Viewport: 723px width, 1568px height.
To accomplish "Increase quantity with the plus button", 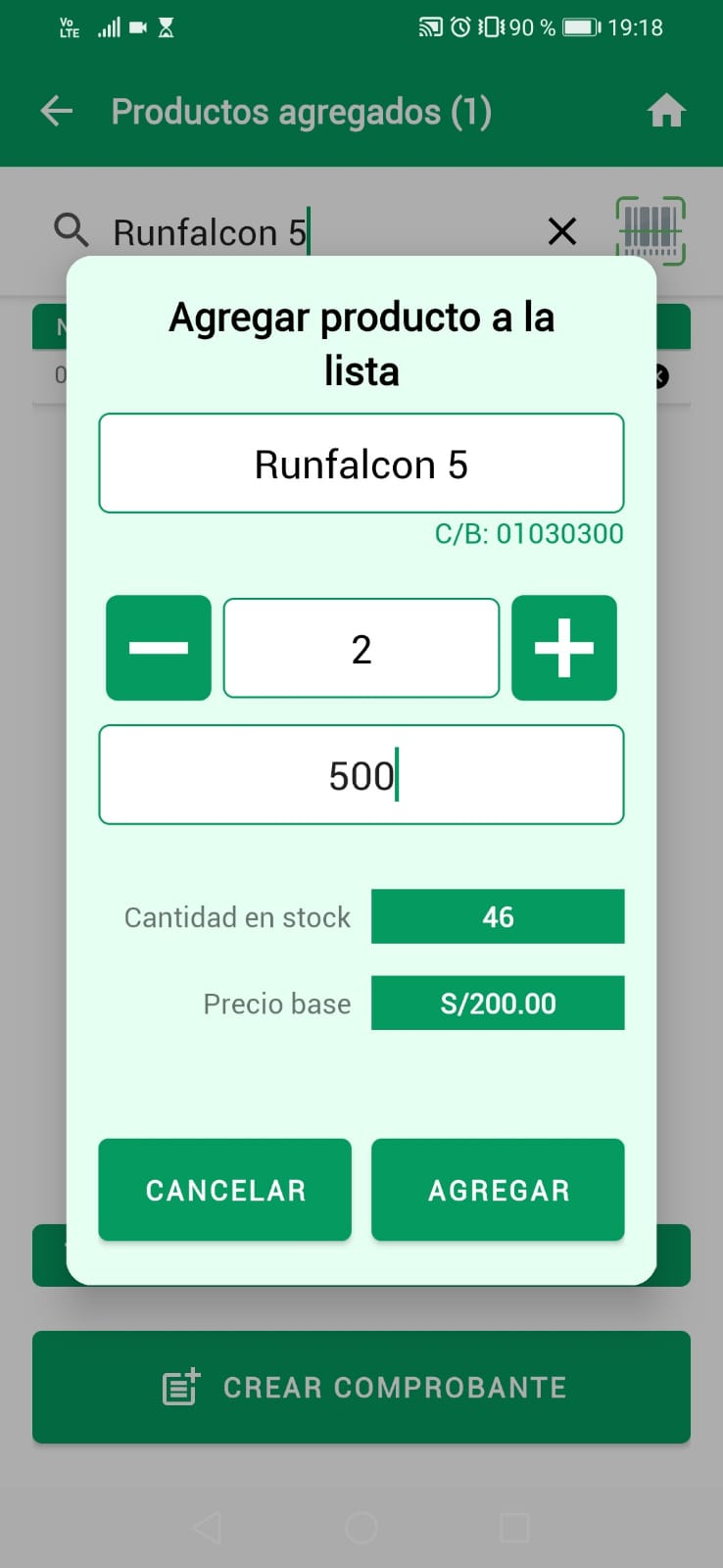I will 564,648.
